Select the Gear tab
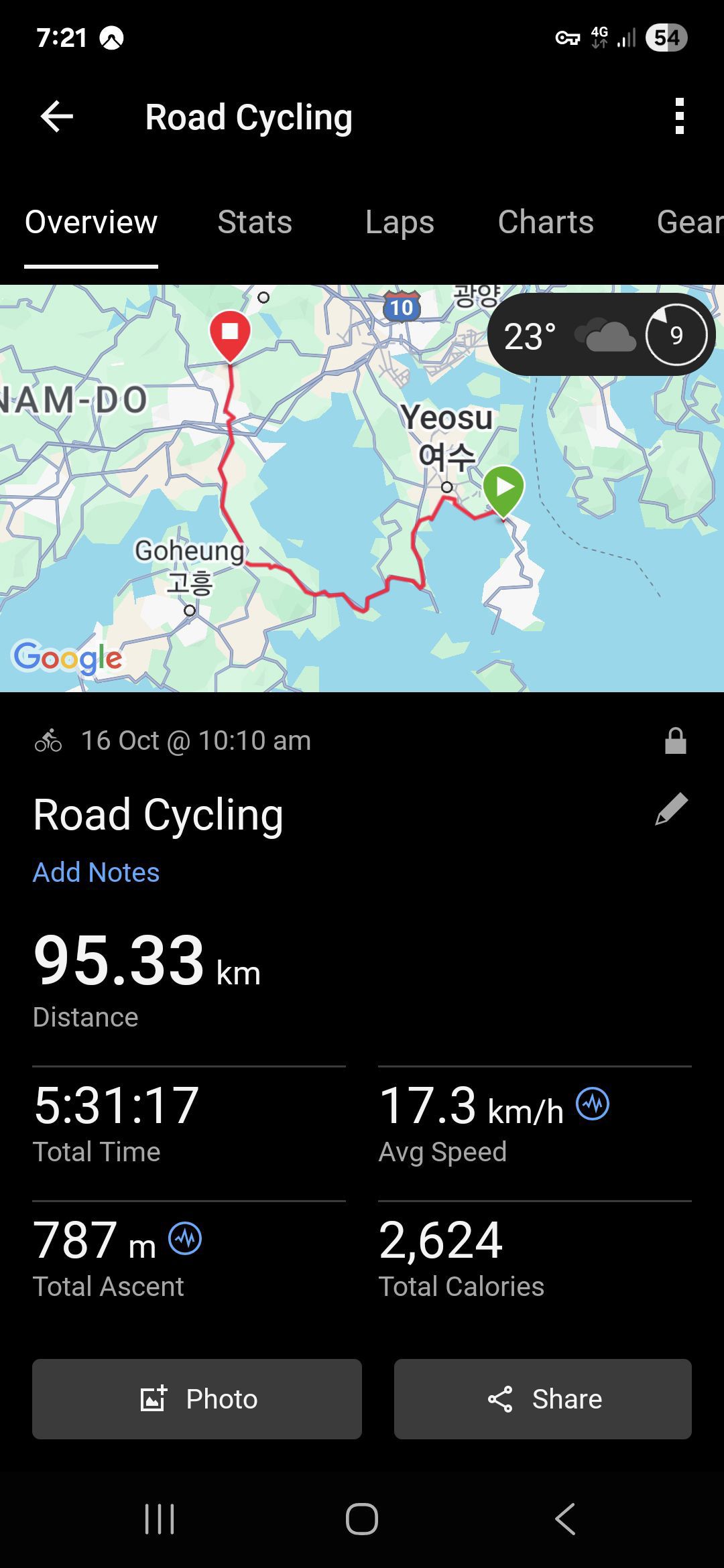Viewport: 724px width, 1568px height. click(x=689, y=222)
